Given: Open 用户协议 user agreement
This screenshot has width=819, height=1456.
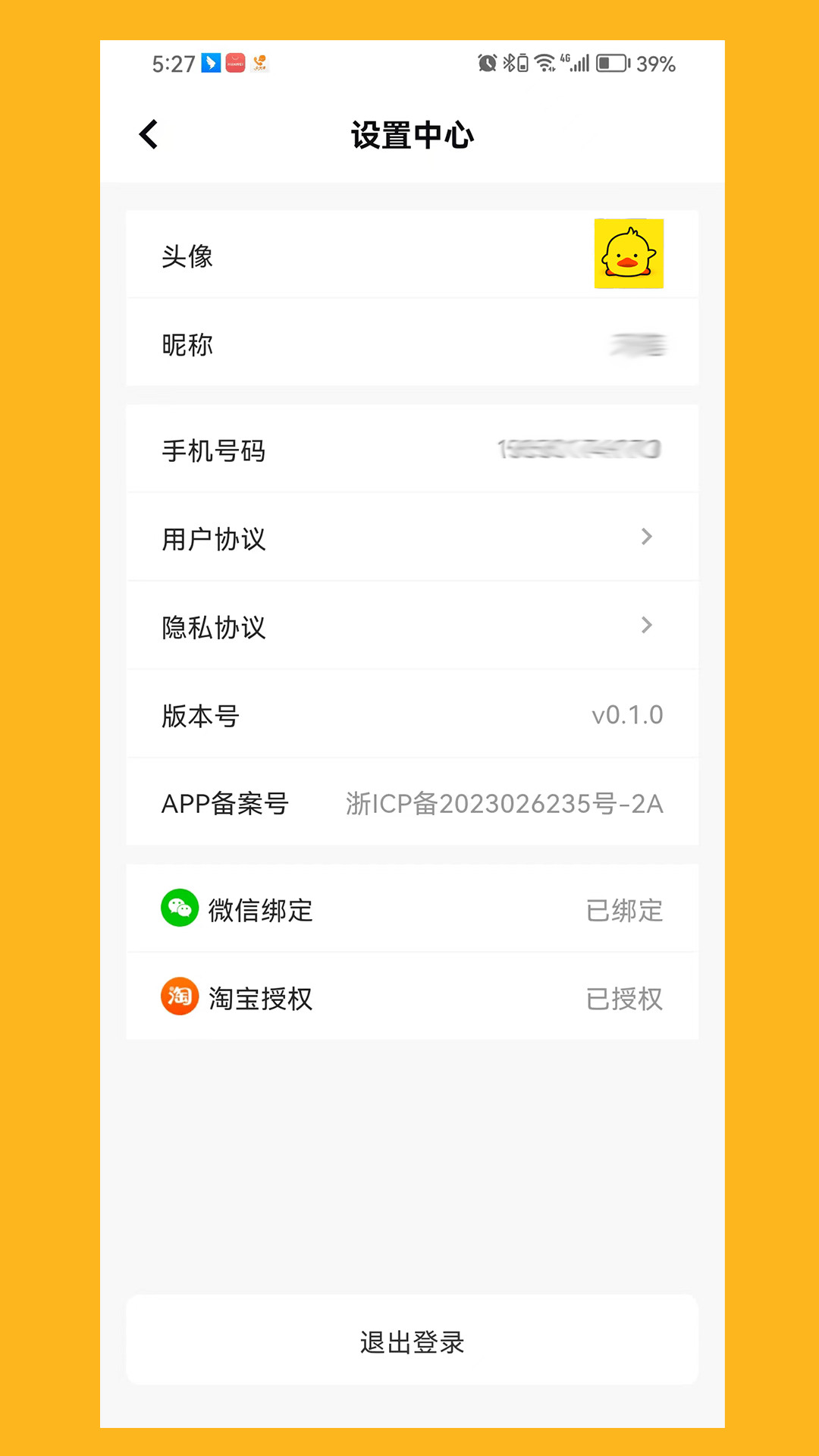Looking at the screenshot, I should [x=412, y=538].
